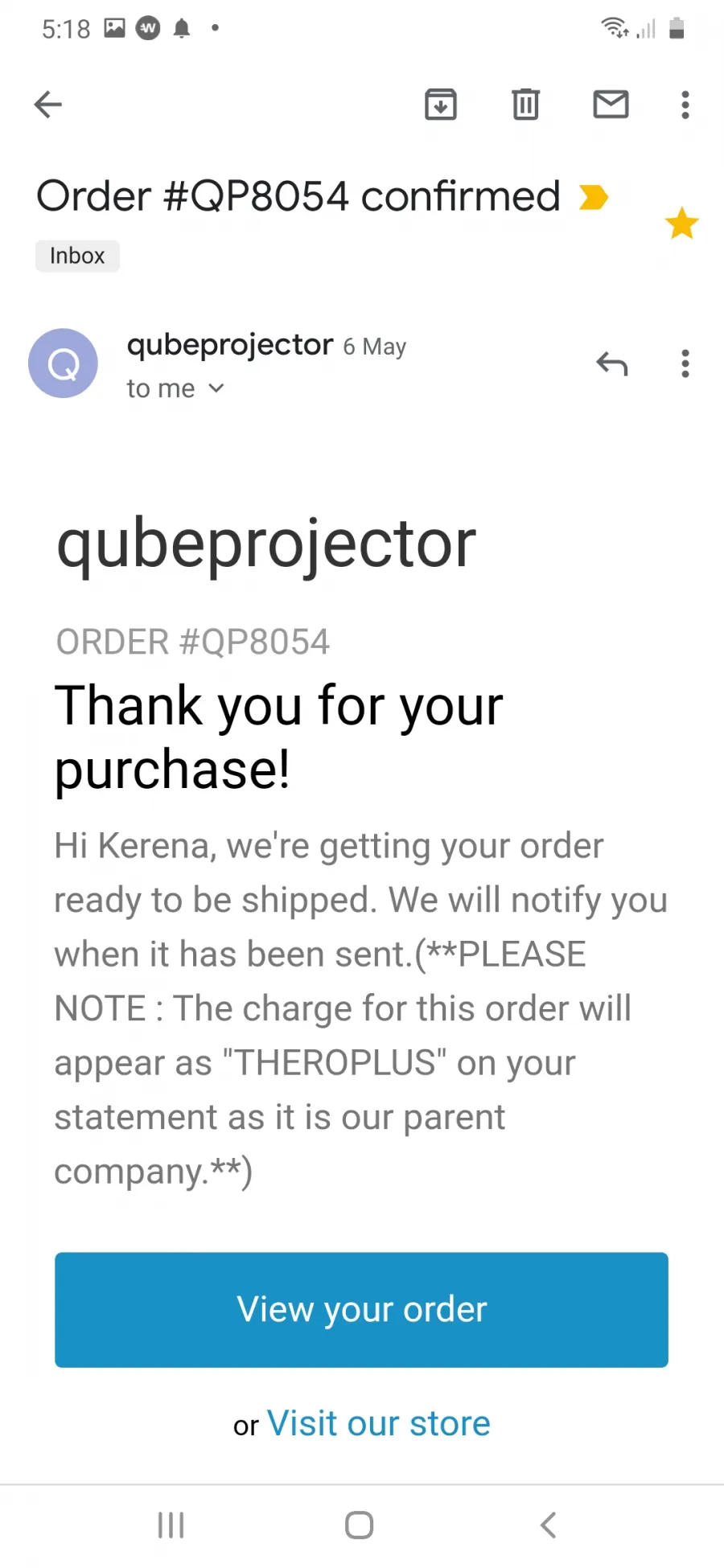The width and height of the screenshot is (724, 1568).
Task: Tap the Inbox label chip
Action: 77,256
